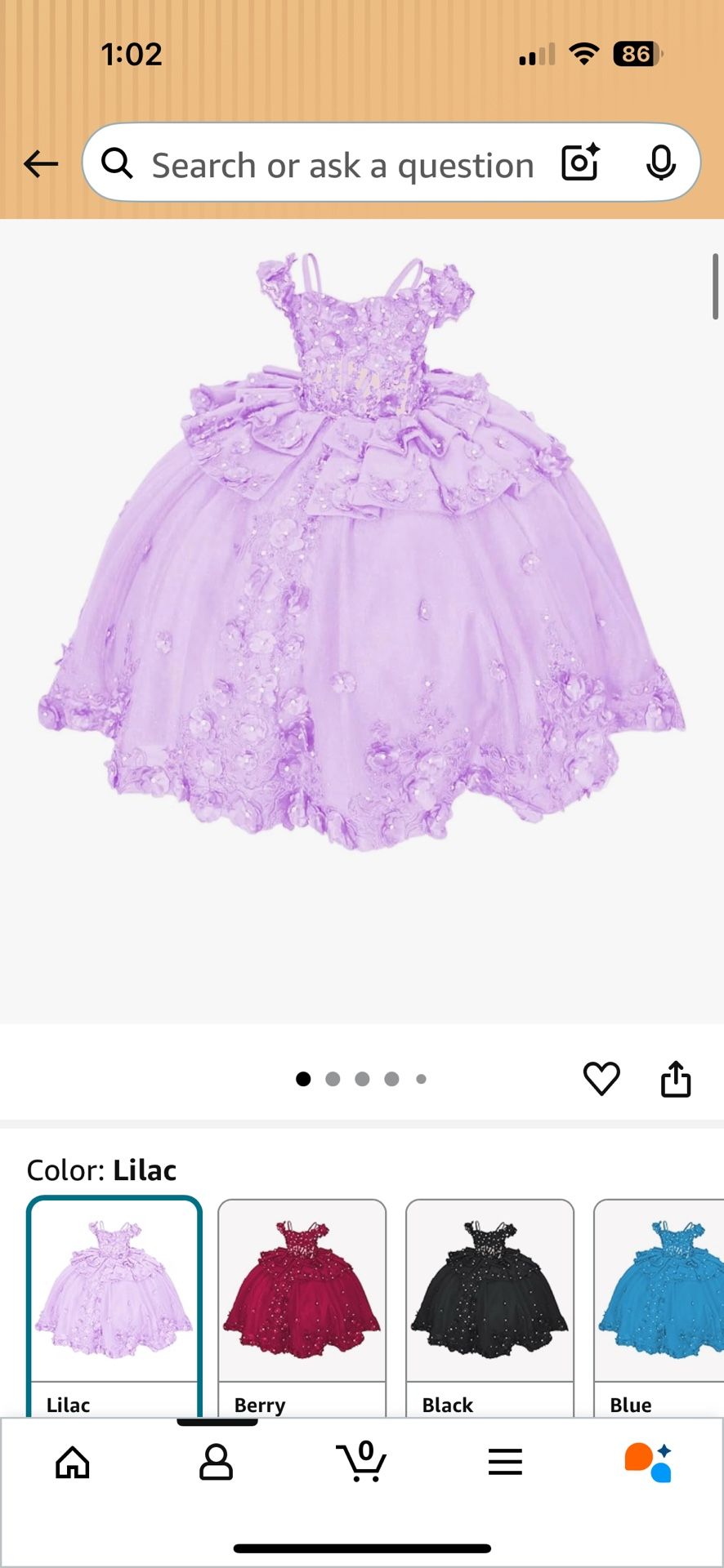Open visual search with the camera icon
Viewport: 724px width, 1568px height.
coord(579,163)
